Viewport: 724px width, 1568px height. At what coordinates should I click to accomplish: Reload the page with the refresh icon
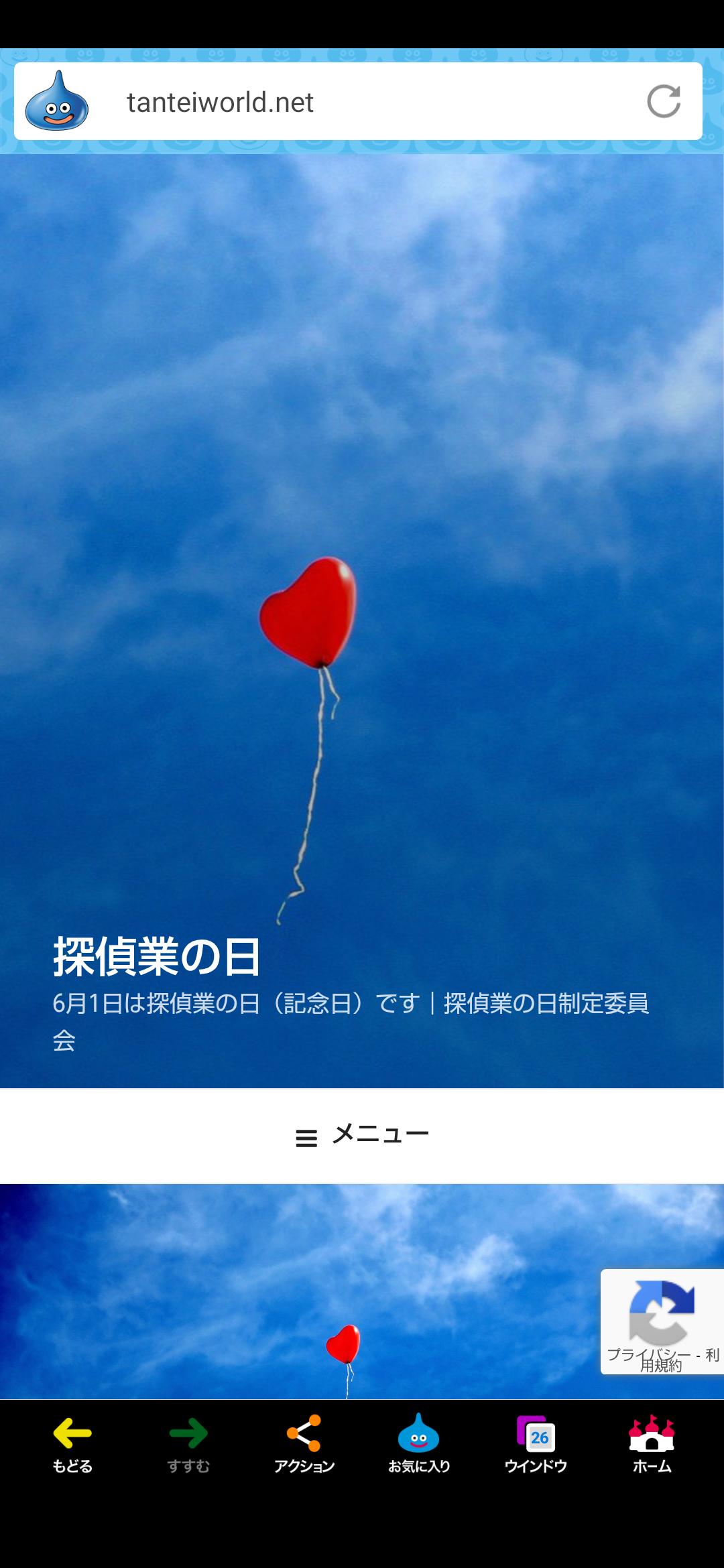coord(664,102)
